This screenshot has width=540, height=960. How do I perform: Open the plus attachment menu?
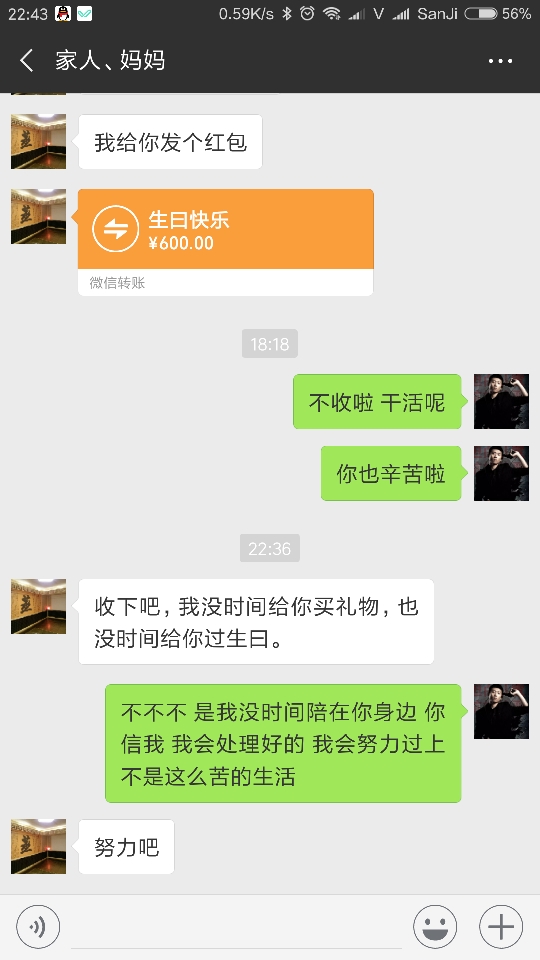[501, 927]
